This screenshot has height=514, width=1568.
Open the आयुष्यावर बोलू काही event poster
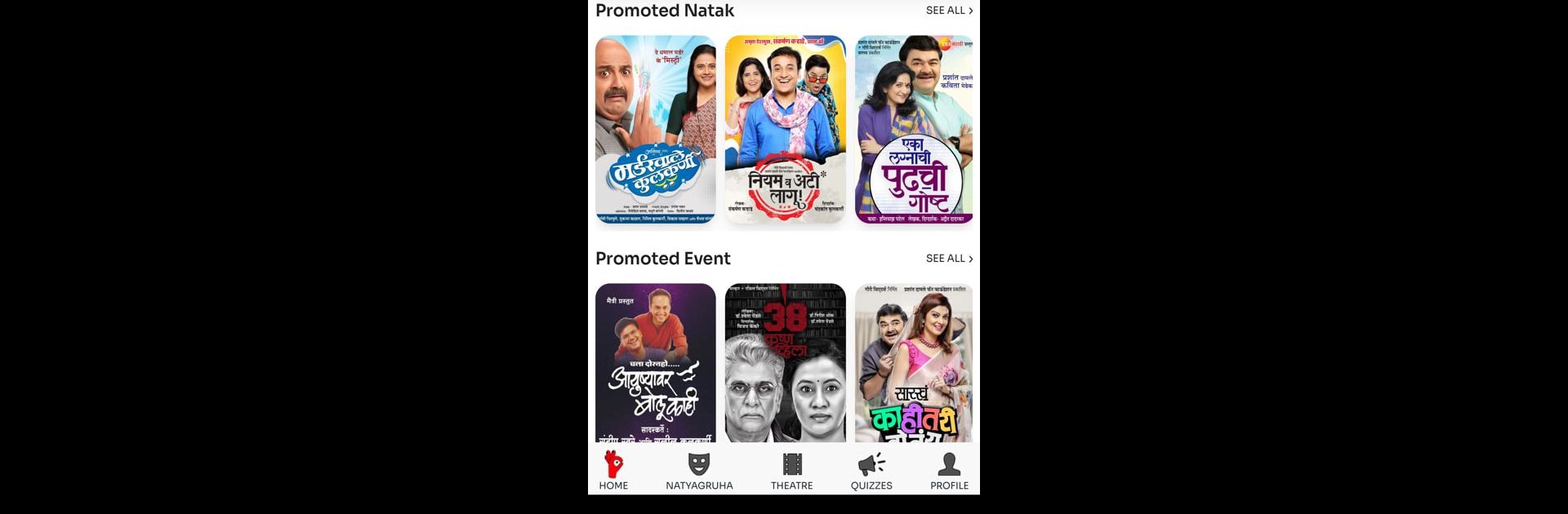[655, 363]
